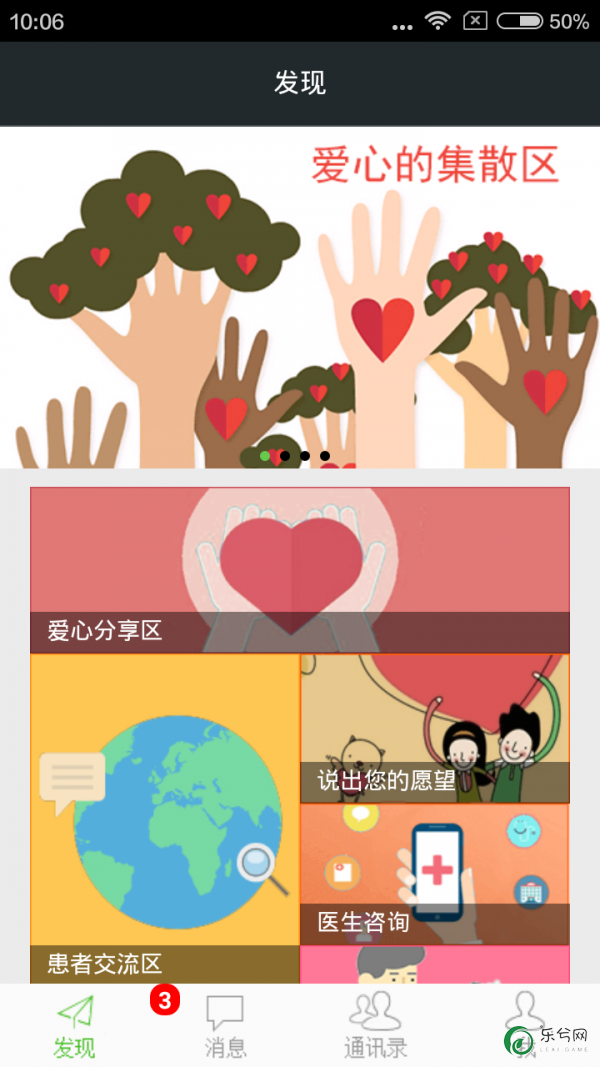
Task: Open the 医生咨询 tile
Action: (x=434, y=874)
